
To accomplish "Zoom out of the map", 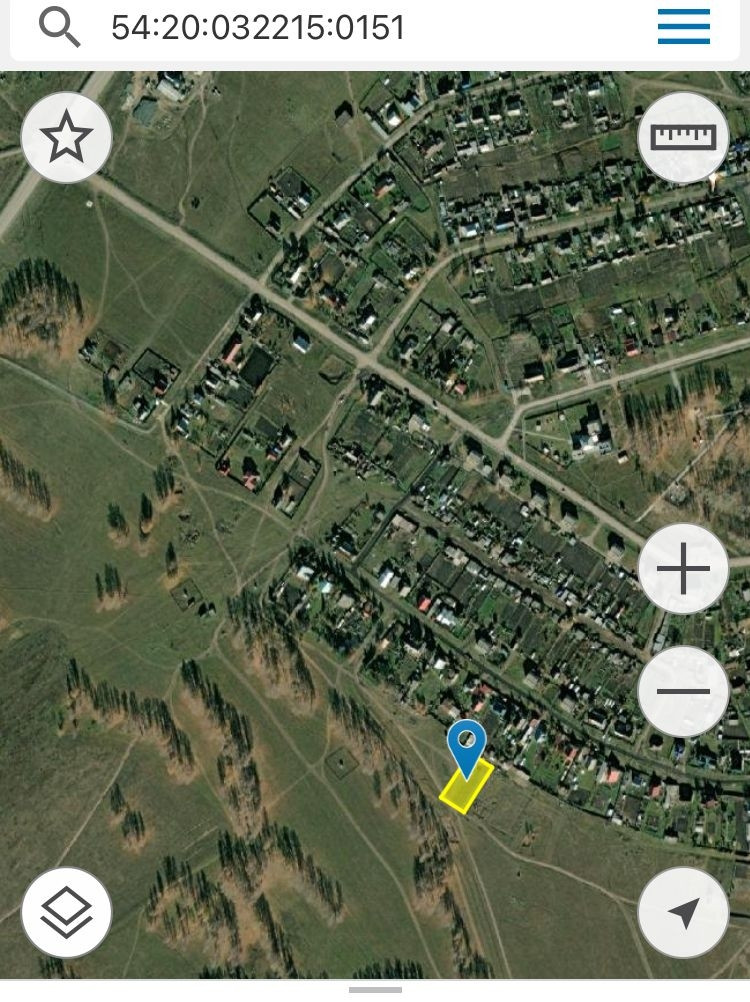I will (684, 691).
